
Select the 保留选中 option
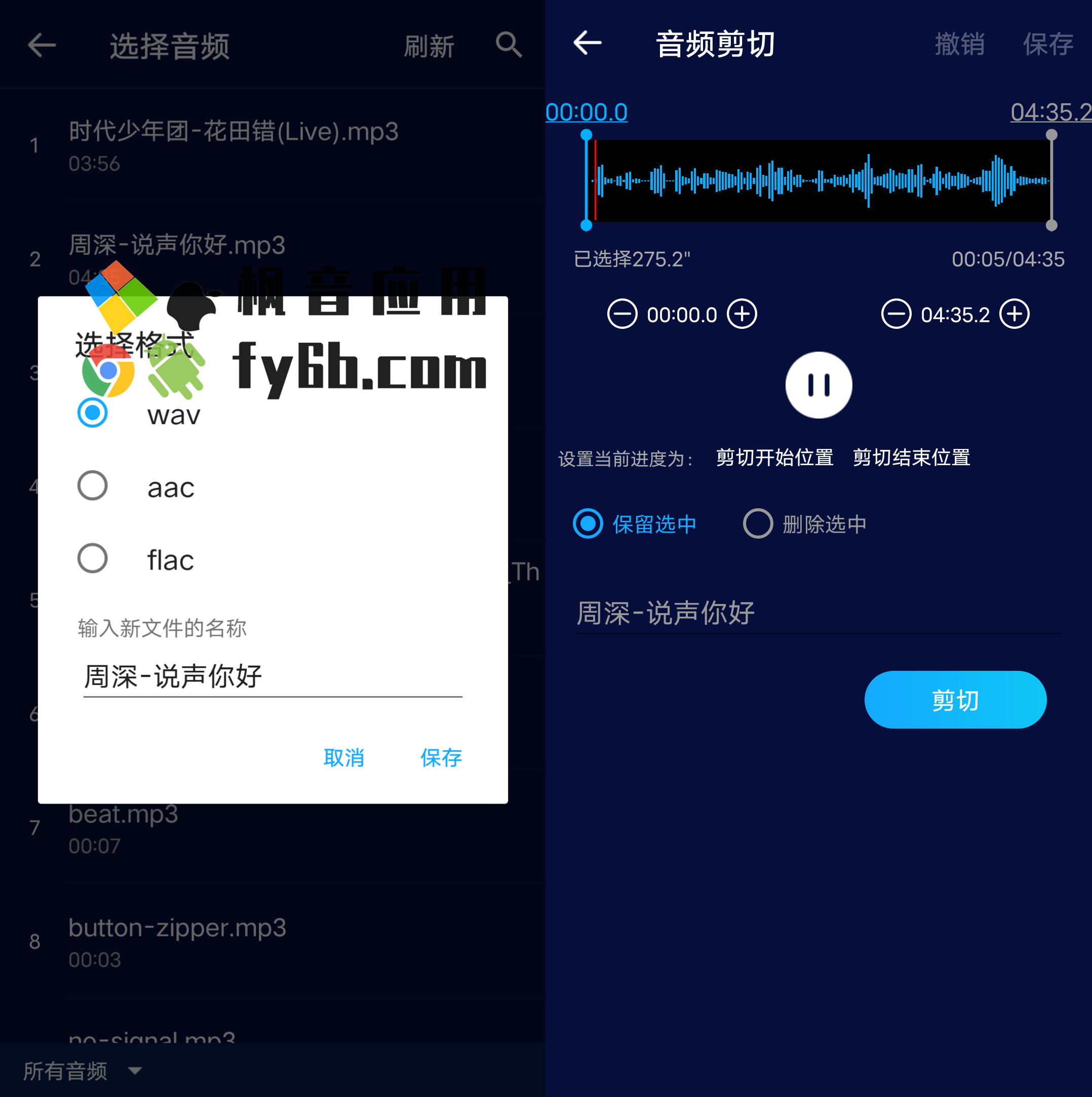click(588, 523)
